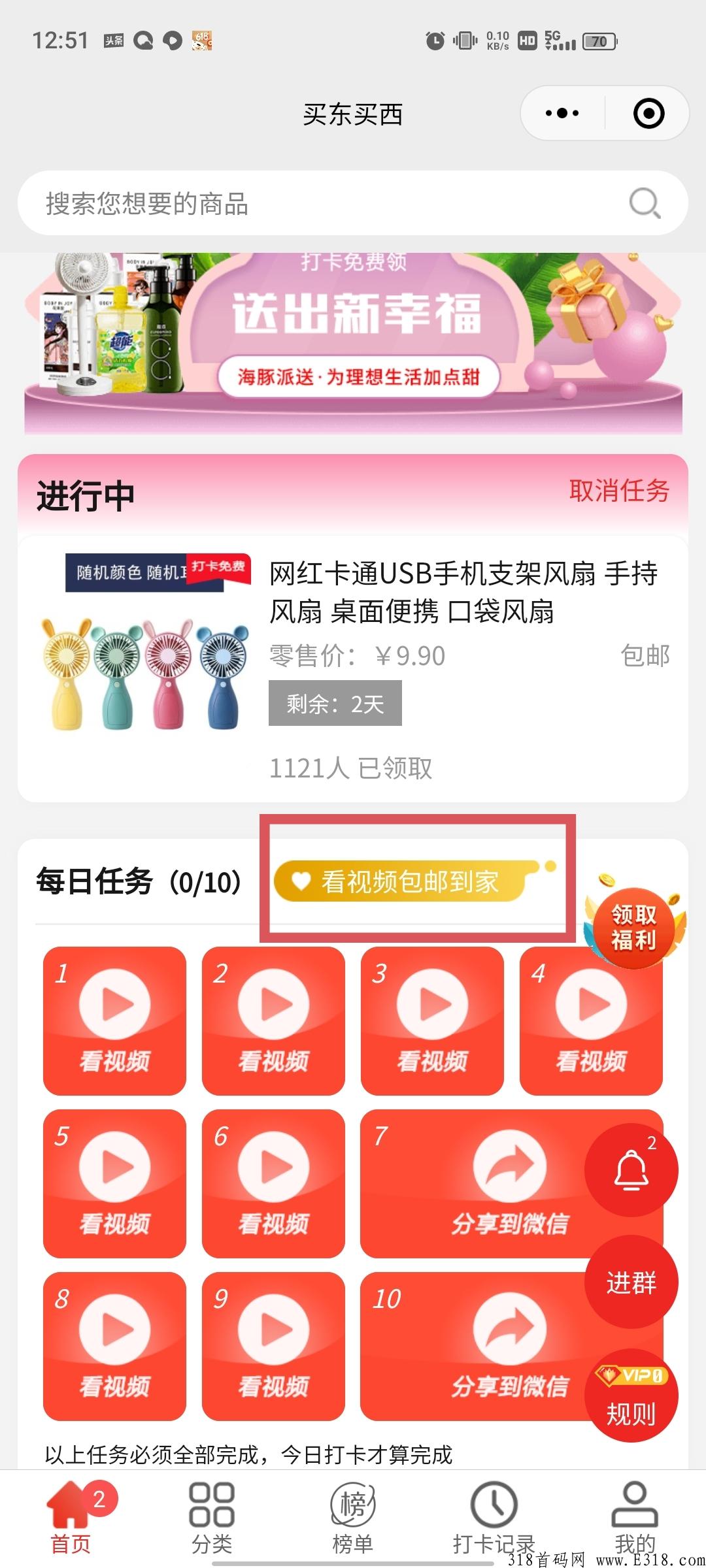Viewport: 706px width, 1568px height.
Task: Start daily task 1 看视频
Action: pos(114,1021)
